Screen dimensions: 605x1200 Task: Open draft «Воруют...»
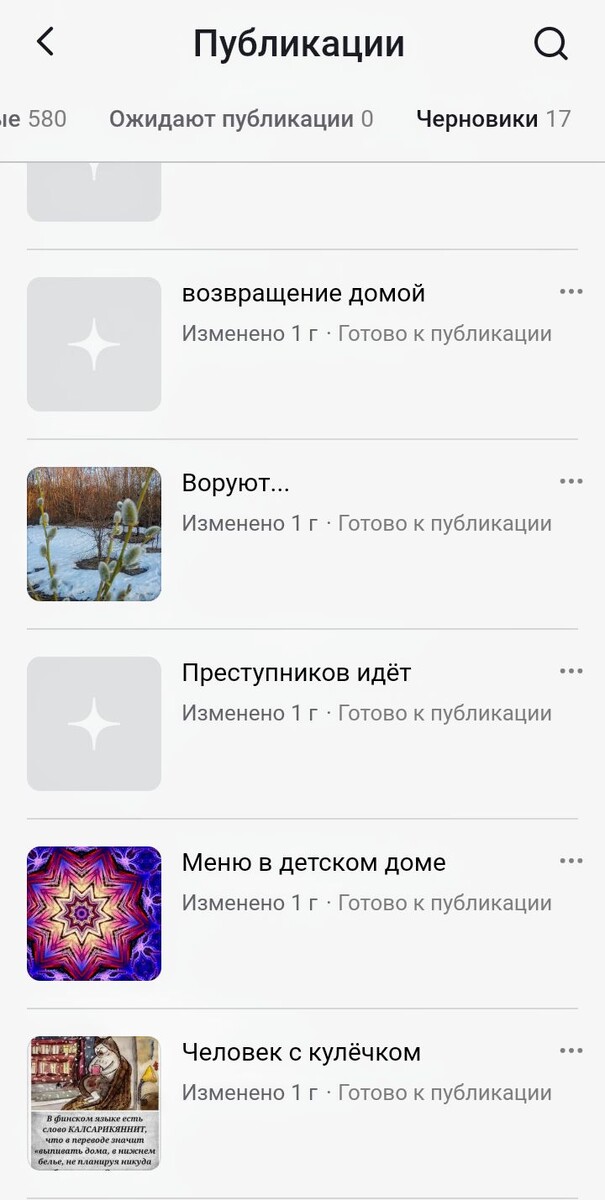pos(236,484)
